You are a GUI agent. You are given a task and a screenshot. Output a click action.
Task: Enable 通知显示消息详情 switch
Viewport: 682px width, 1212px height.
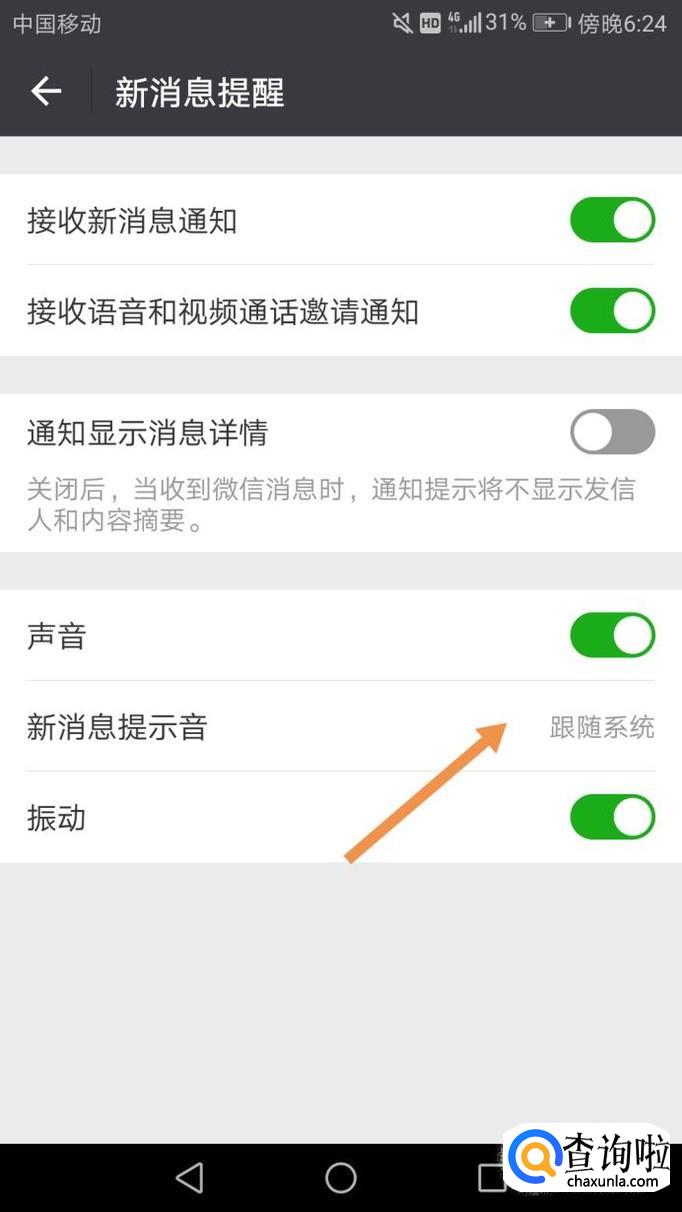click(612, 432)
